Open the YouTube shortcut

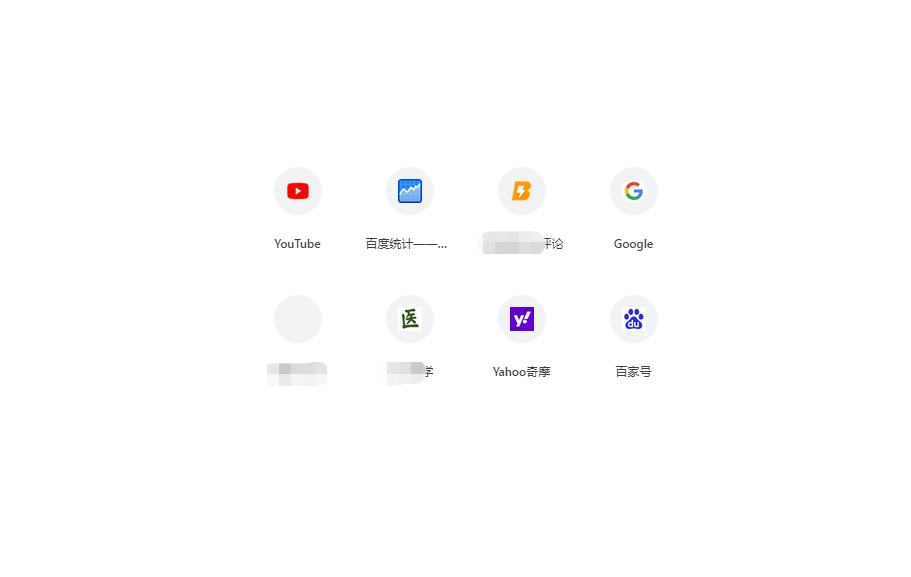[x=298, y=191]
